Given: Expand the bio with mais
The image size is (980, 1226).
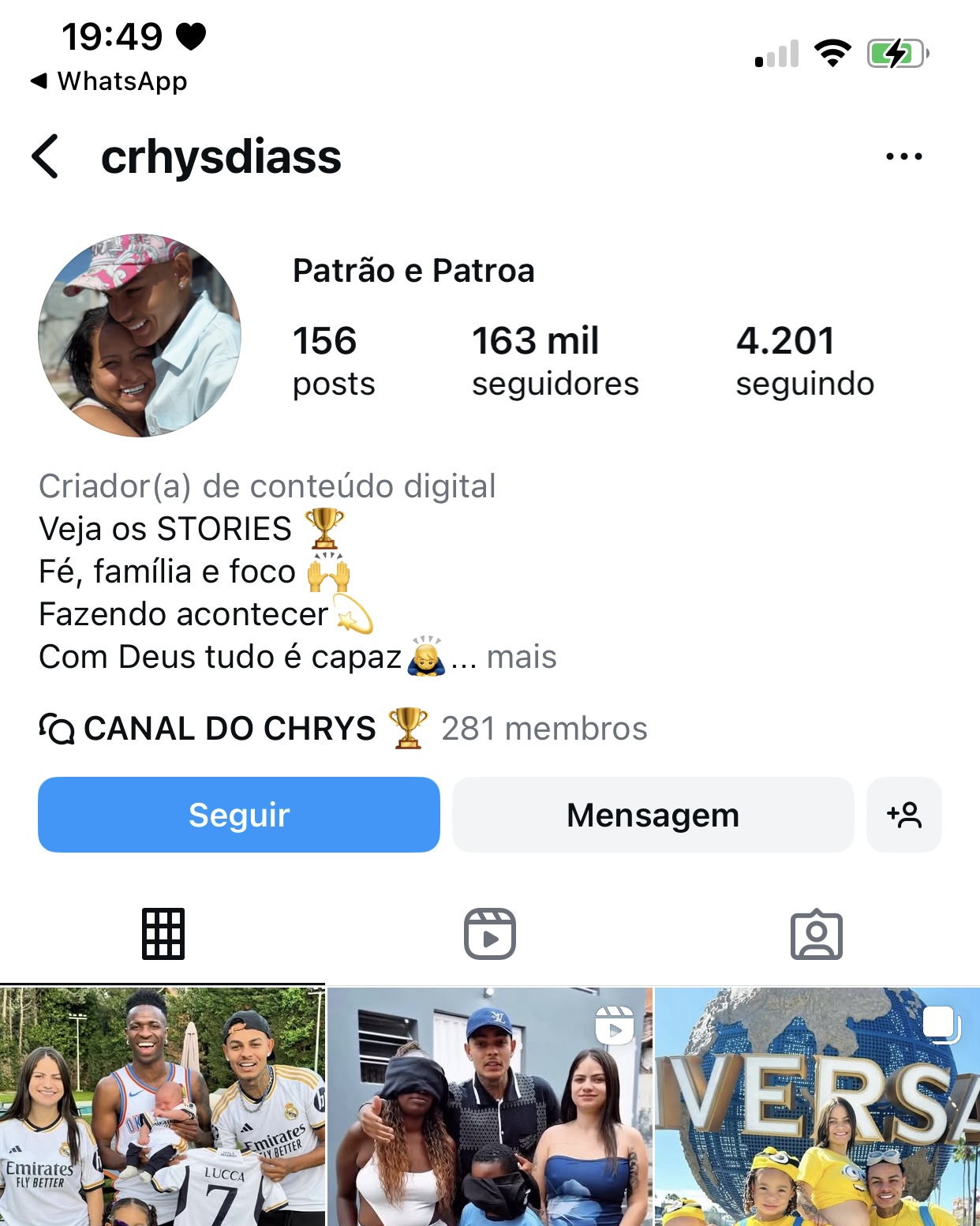Looking at the screenshot, I should click(x=521, y=657).
